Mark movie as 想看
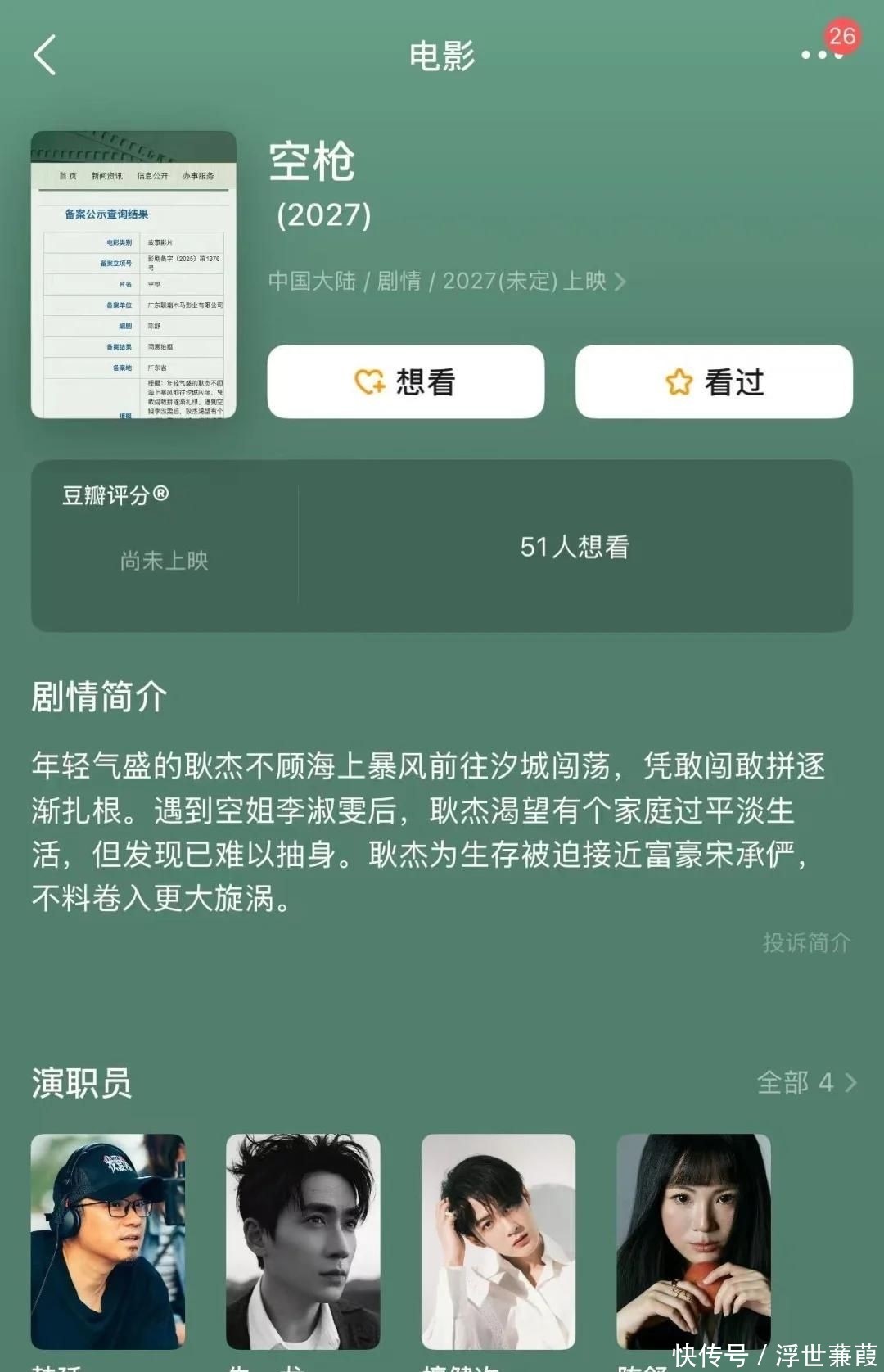Viewport: 884px width, 1372px height. click(x=406, y=381)
